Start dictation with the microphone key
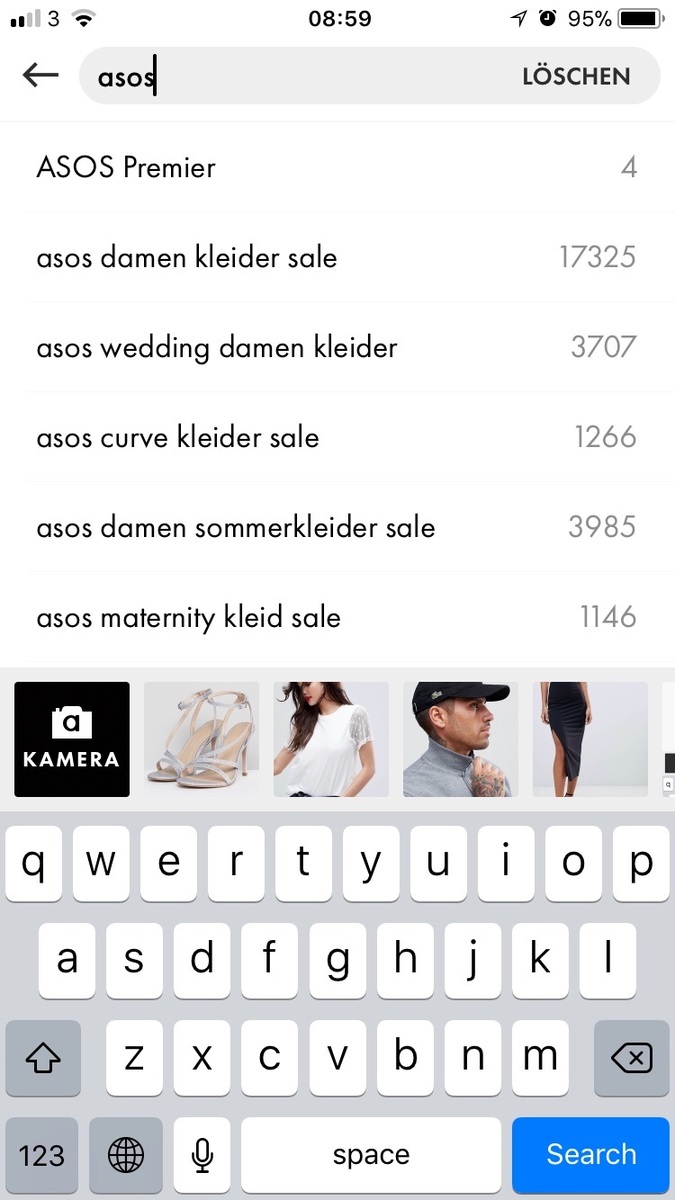This screenshot has width=675, height=1200. [x=202, y=1155]
